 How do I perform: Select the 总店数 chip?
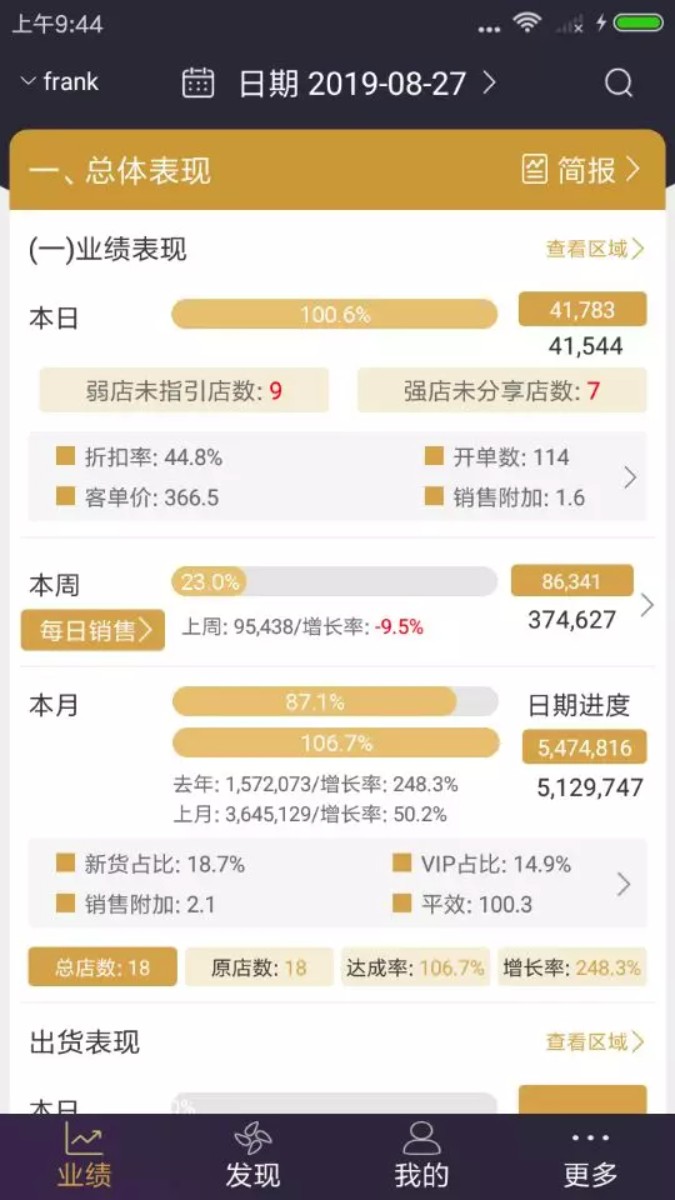103,967
